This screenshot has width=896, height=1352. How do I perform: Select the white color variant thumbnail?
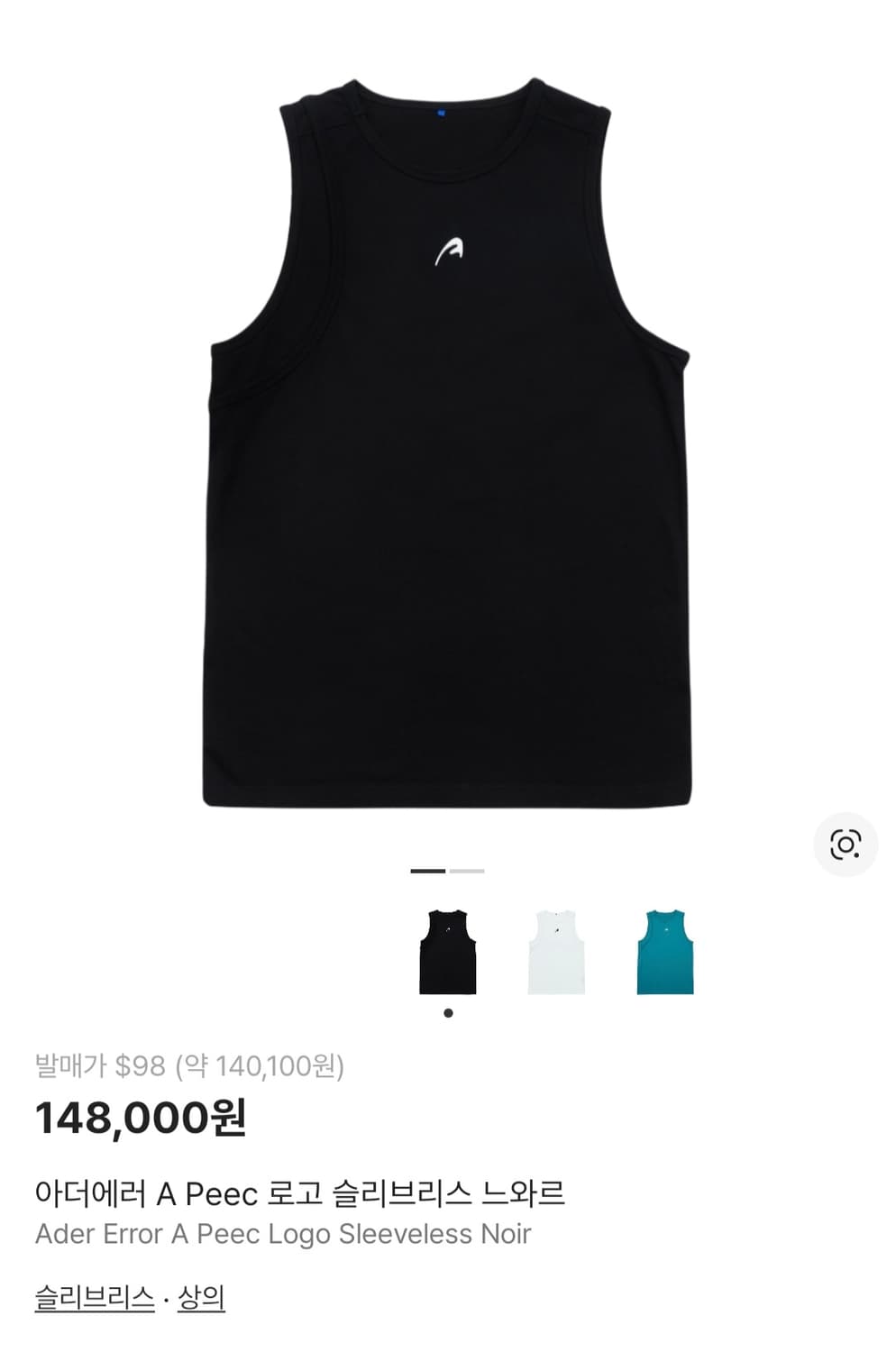coord(556,952)
